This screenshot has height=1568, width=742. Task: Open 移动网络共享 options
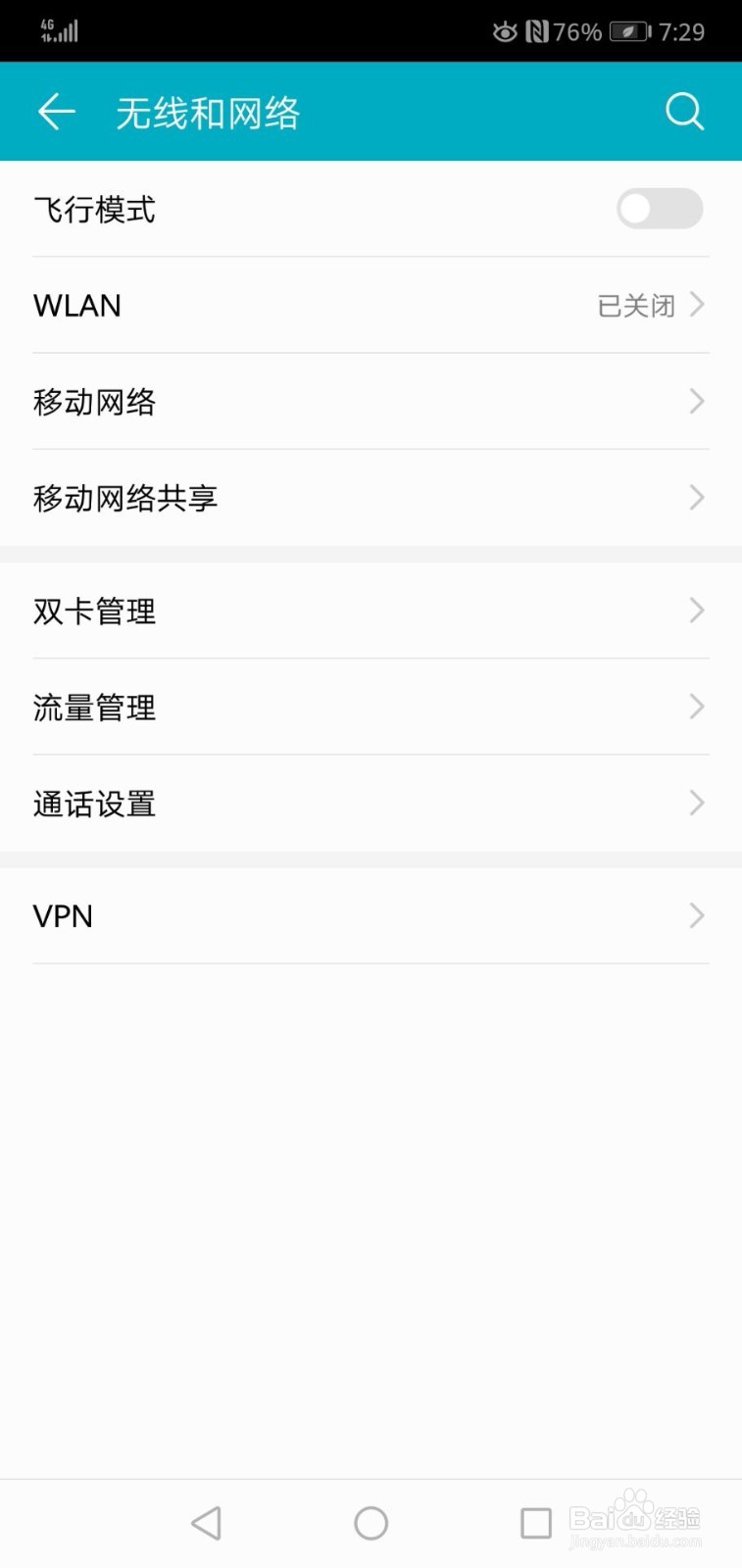coord(371,498)
